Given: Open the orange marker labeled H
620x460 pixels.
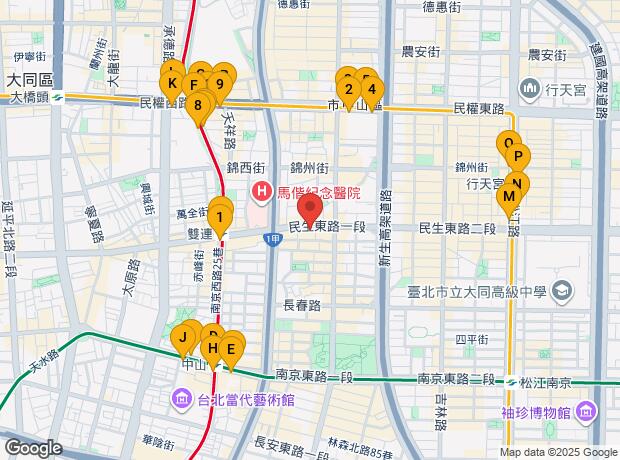Looking at the screenshot, I should tap(213, 350).
